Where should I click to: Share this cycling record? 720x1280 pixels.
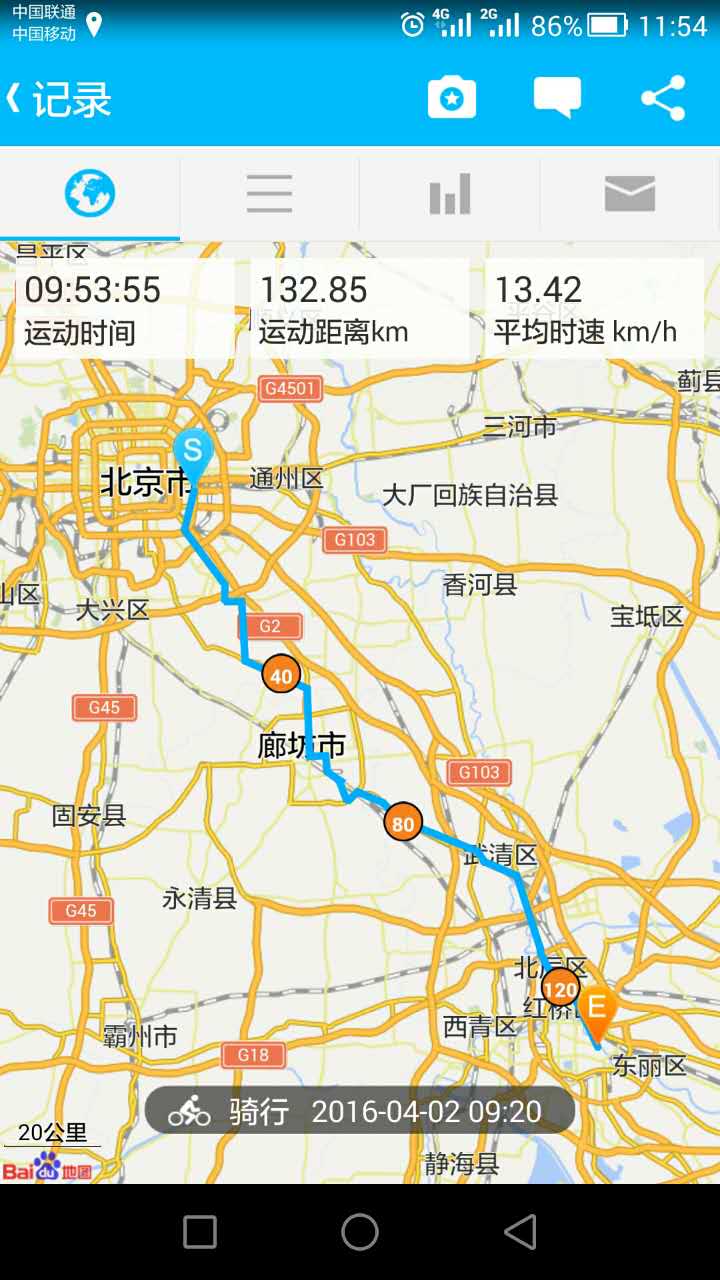click(x=663, y=98)
